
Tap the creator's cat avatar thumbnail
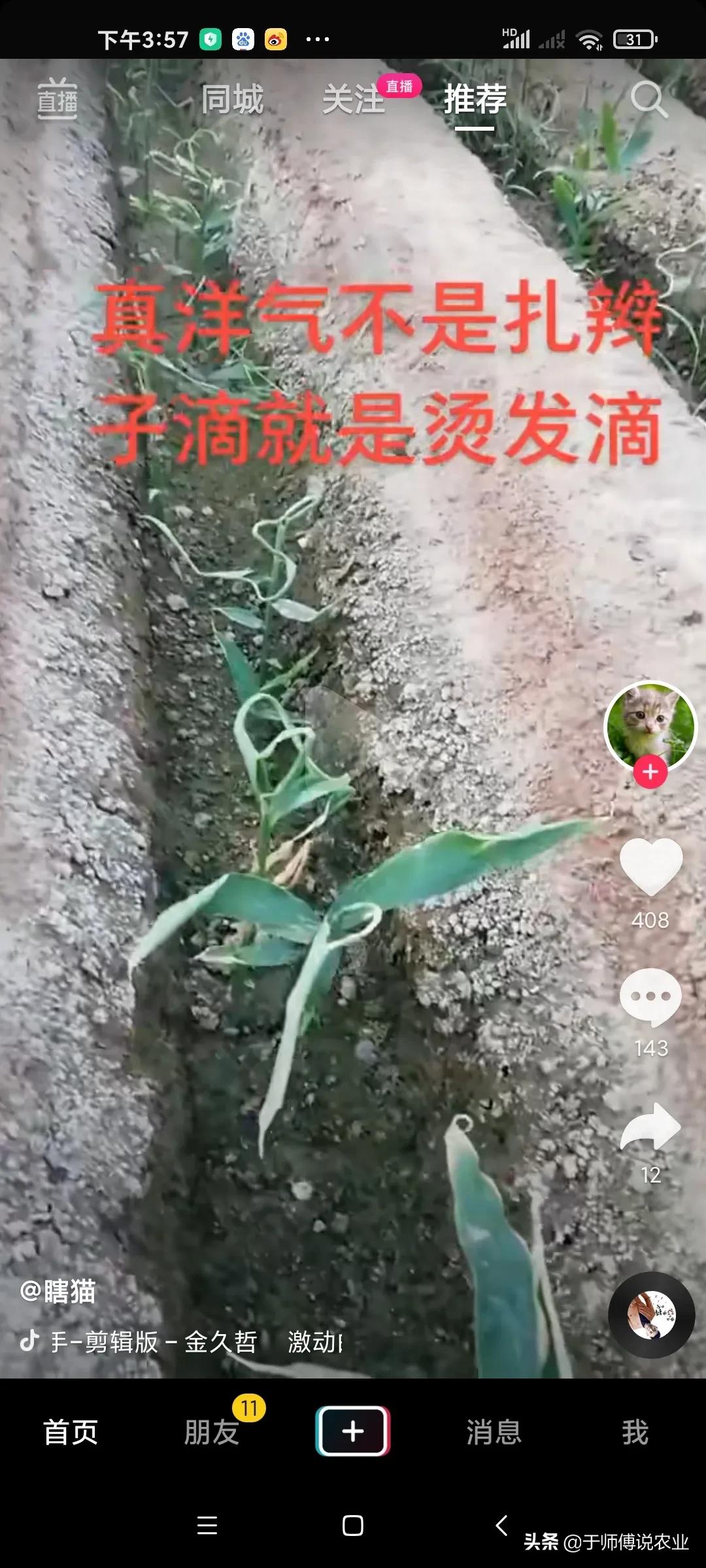point(650,727)
